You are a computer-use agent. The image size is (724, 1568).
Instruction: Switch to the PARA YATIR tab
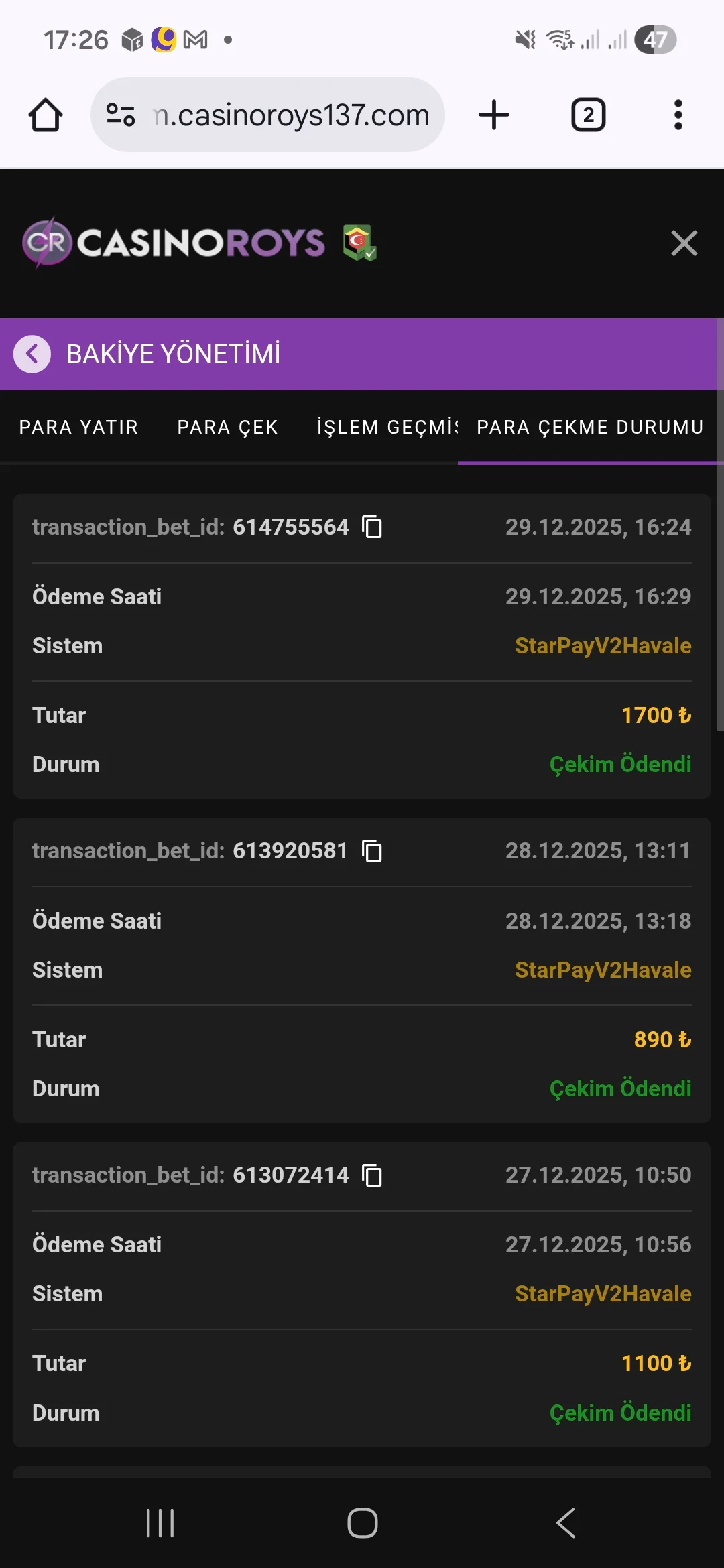(x=78, y=427)
